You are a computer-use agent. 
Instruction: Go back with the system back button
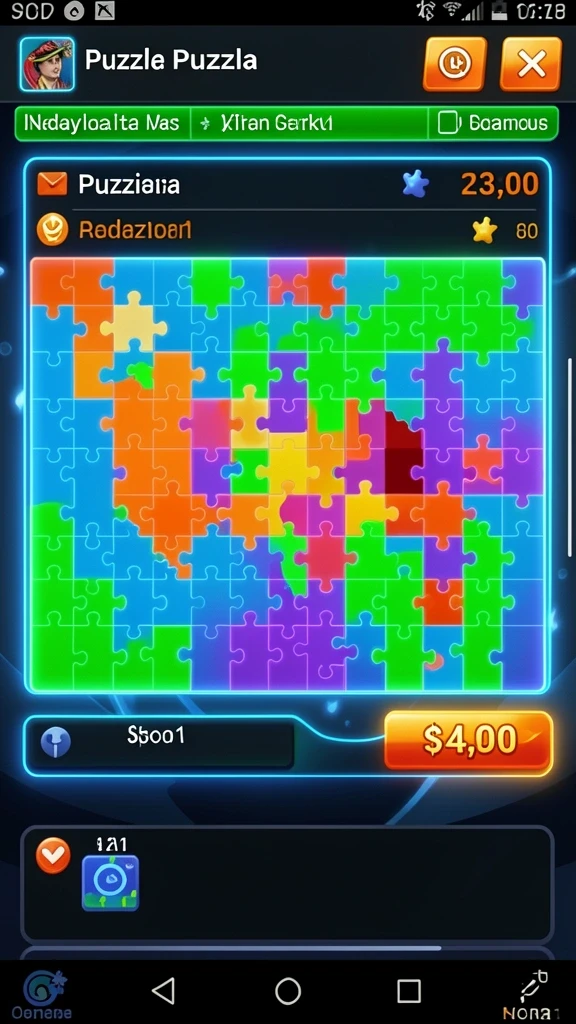(163, 991)
